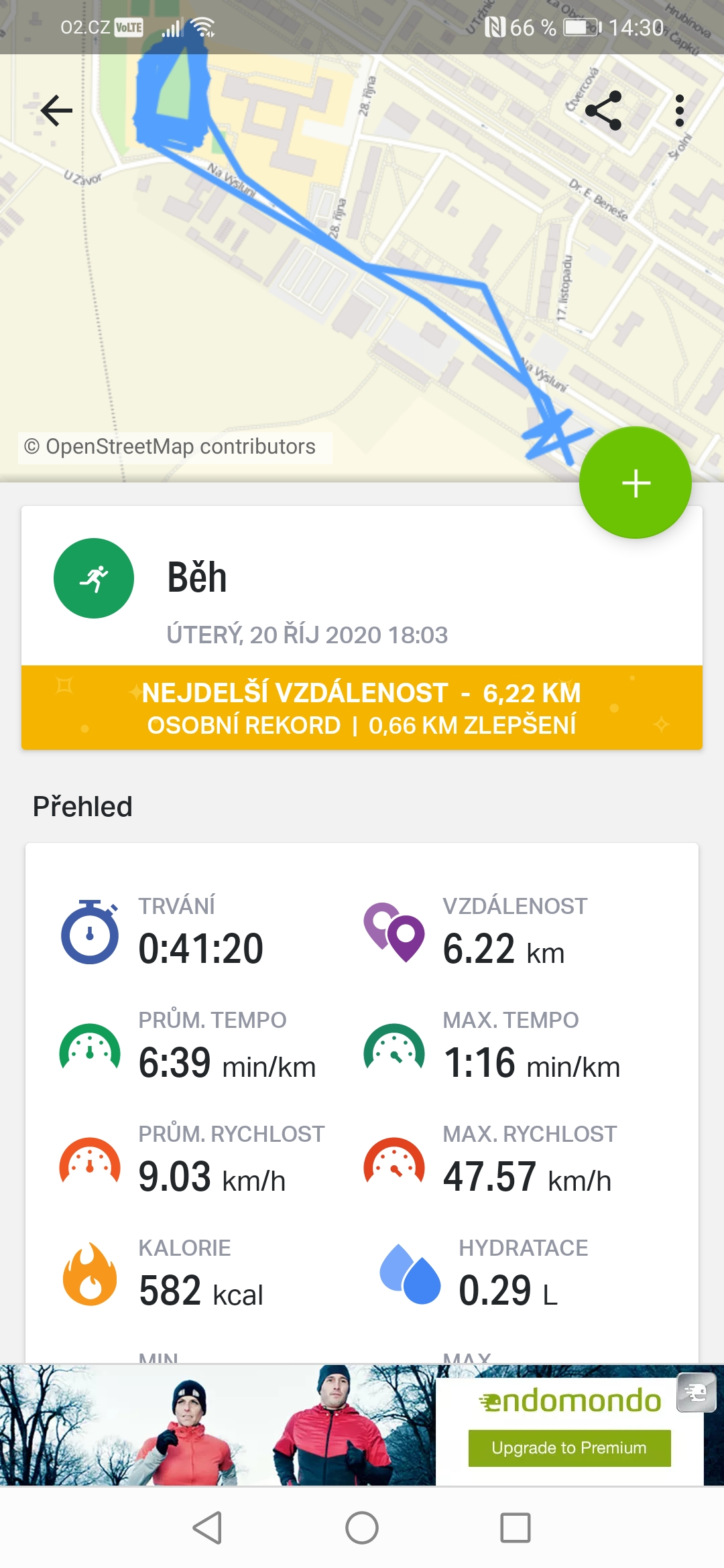Viewport: 724px width, 1568px height.
Task: Open the Běh workout header card
Action: tap(362, 586)
